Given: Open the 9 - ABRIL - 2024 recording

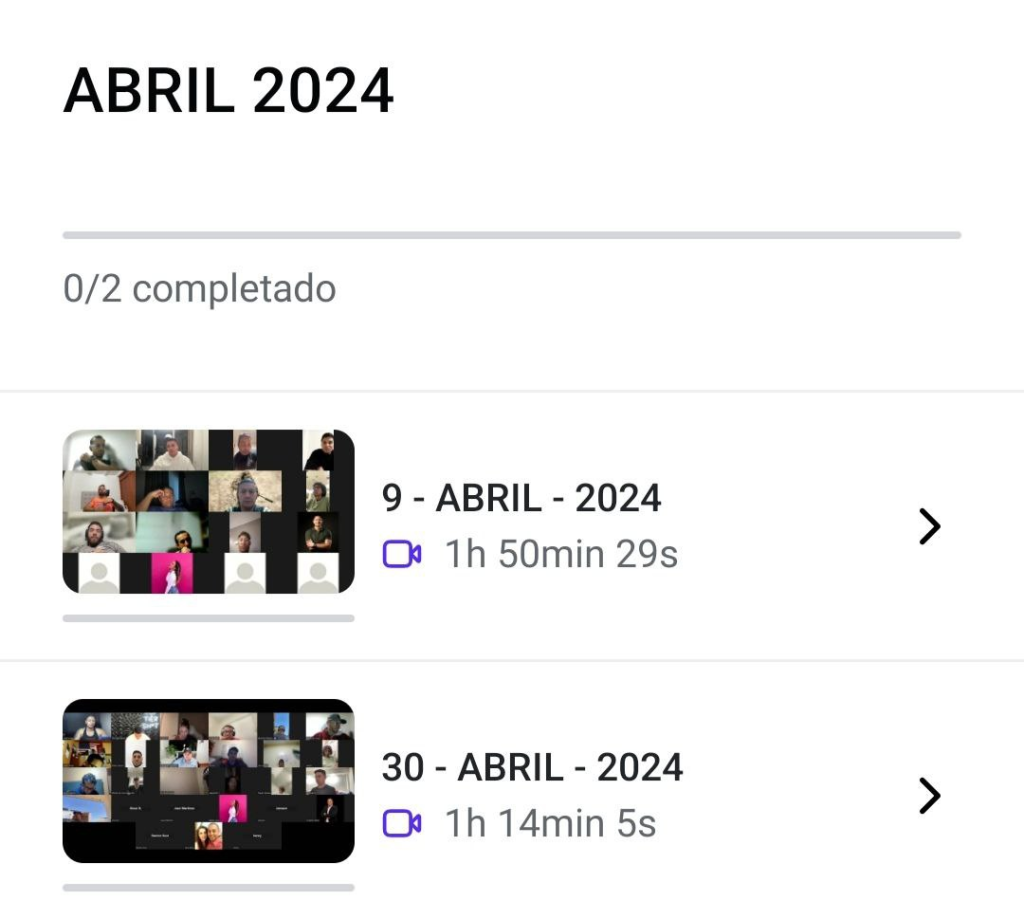Looking at the screenshot, I should point(521,498).
